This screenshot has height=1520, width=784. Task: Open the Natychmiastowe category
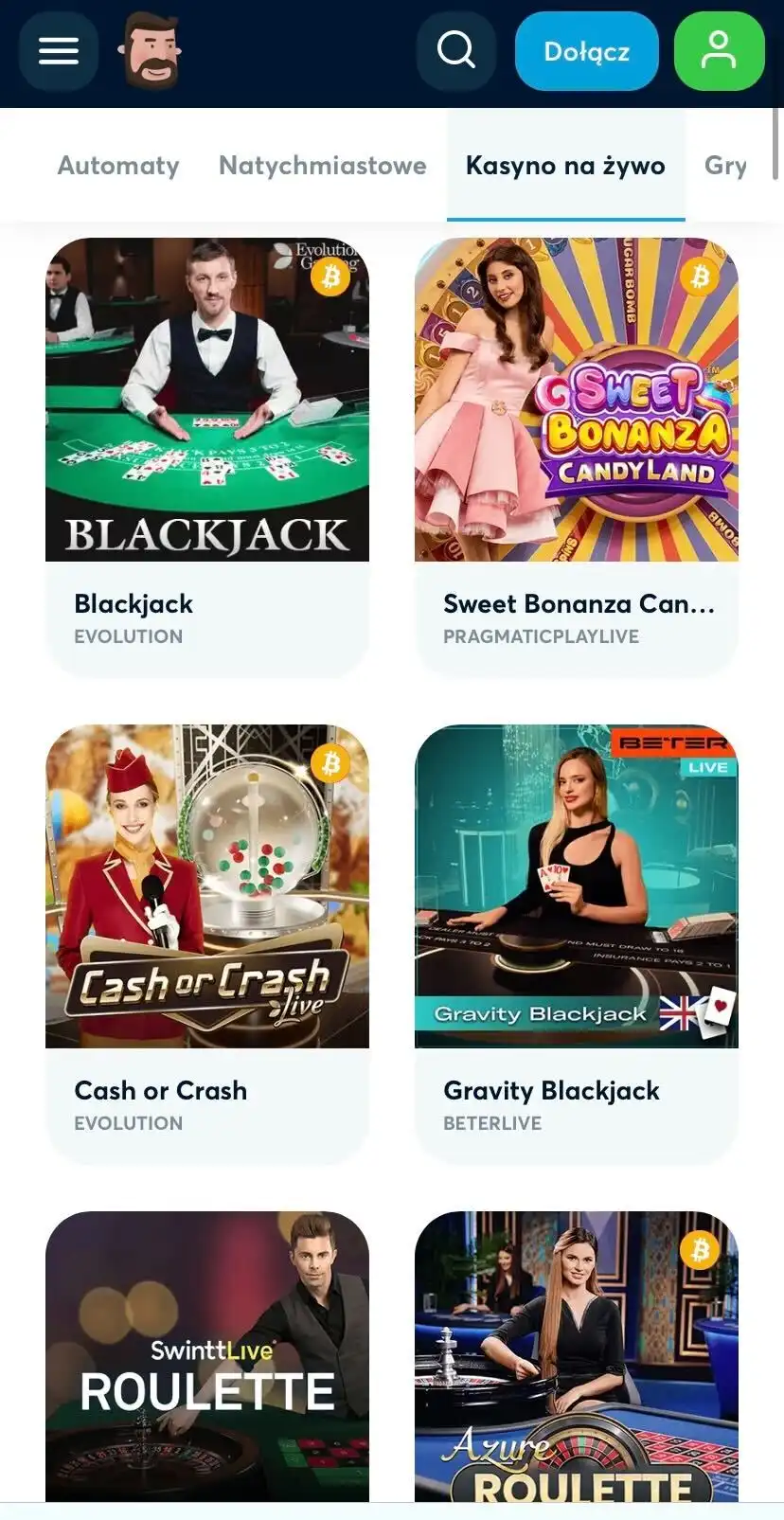[322, 165]
